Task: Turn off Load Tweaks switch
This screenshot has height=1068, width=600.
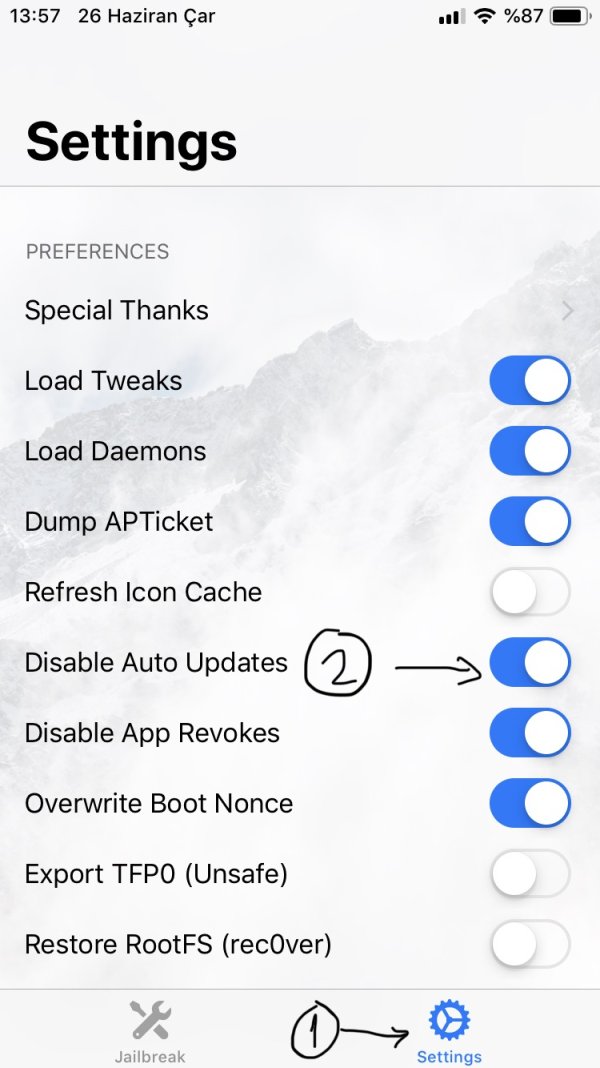Action: click(530, 381)
